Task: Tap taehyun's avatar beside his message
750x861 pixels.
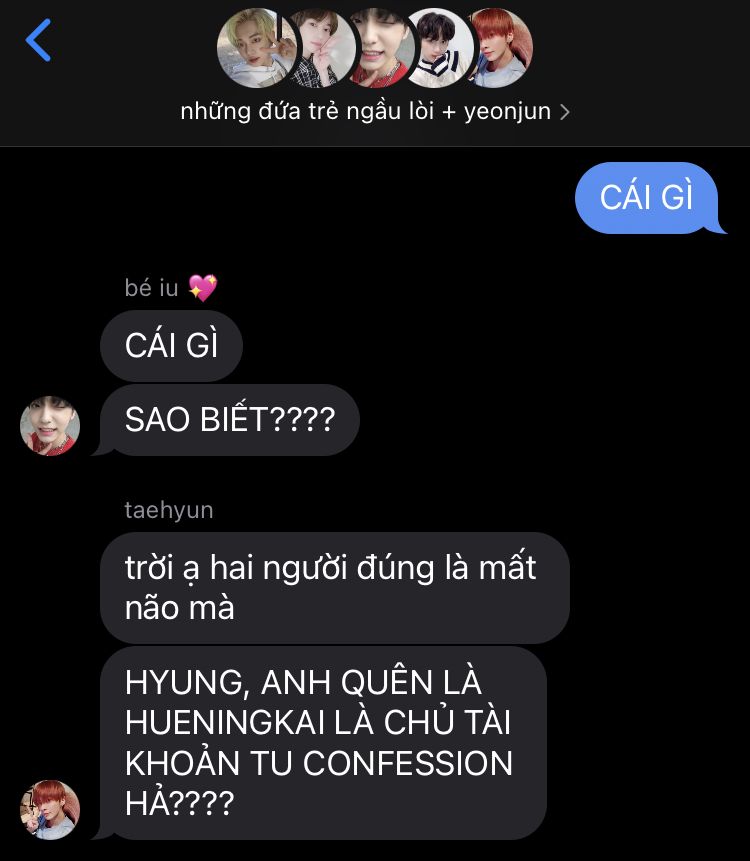Action: pos(50,809)
